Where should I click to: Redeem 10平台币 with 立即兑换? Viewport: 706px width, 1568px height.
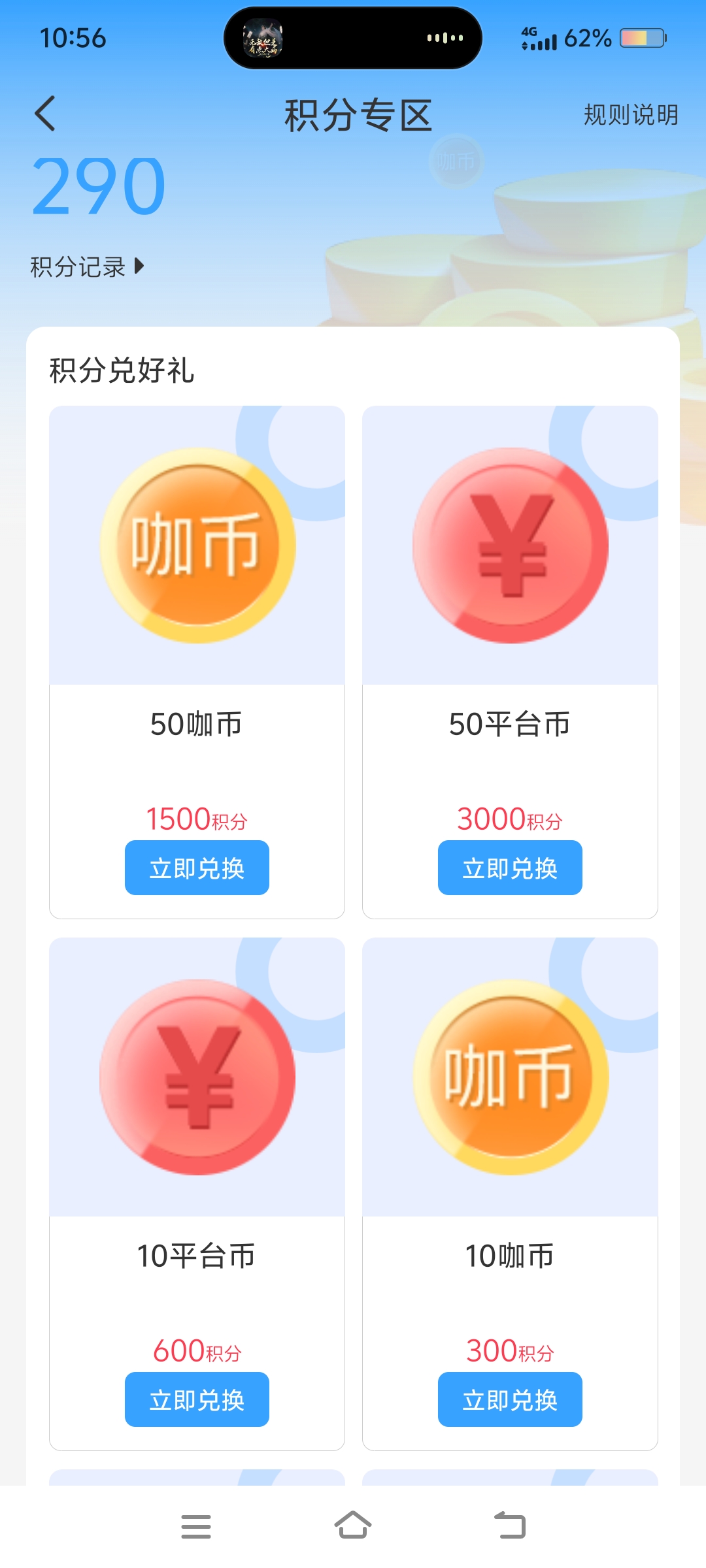coord(197,1399)
